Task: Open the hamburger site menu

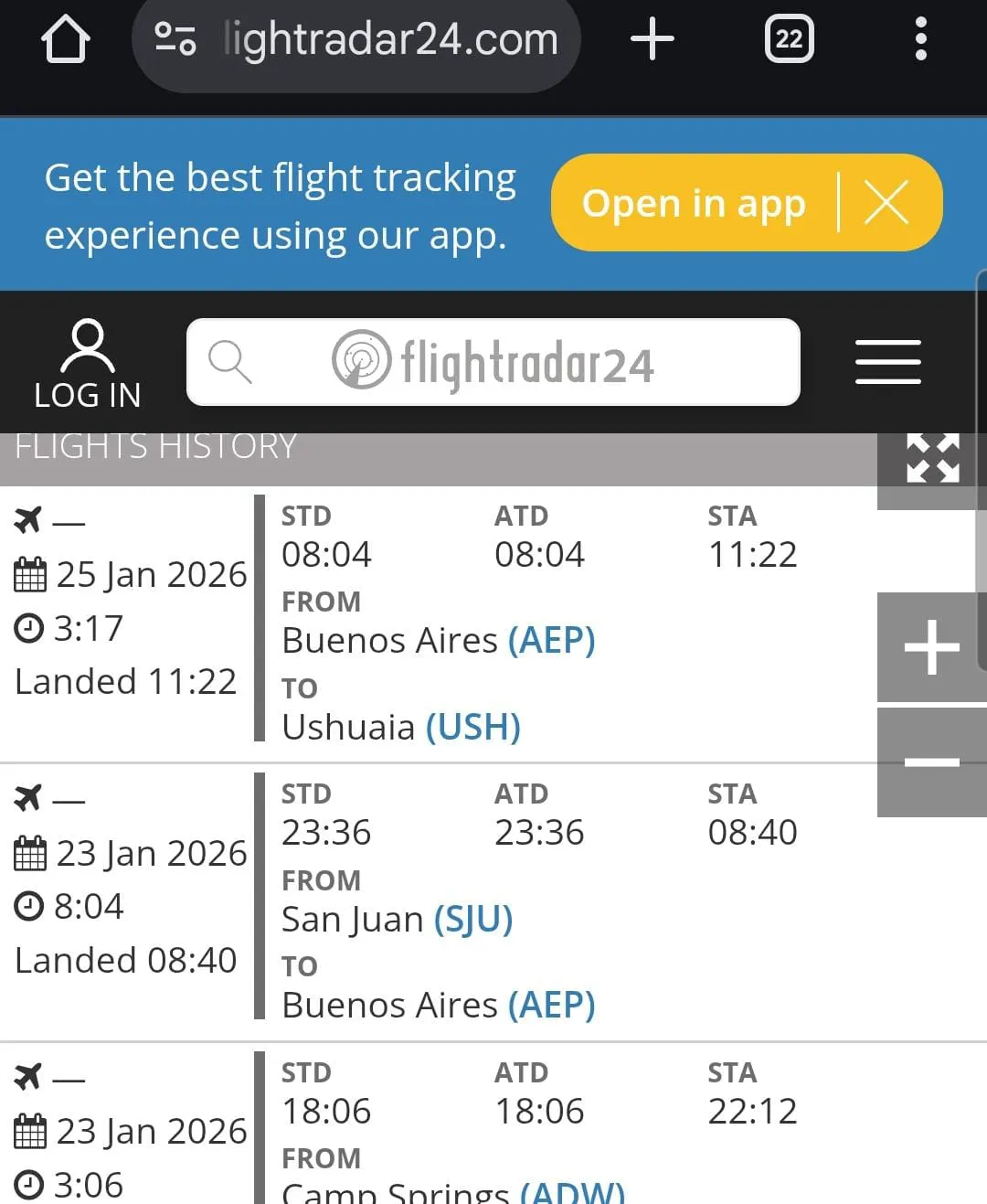Action: 887,362
